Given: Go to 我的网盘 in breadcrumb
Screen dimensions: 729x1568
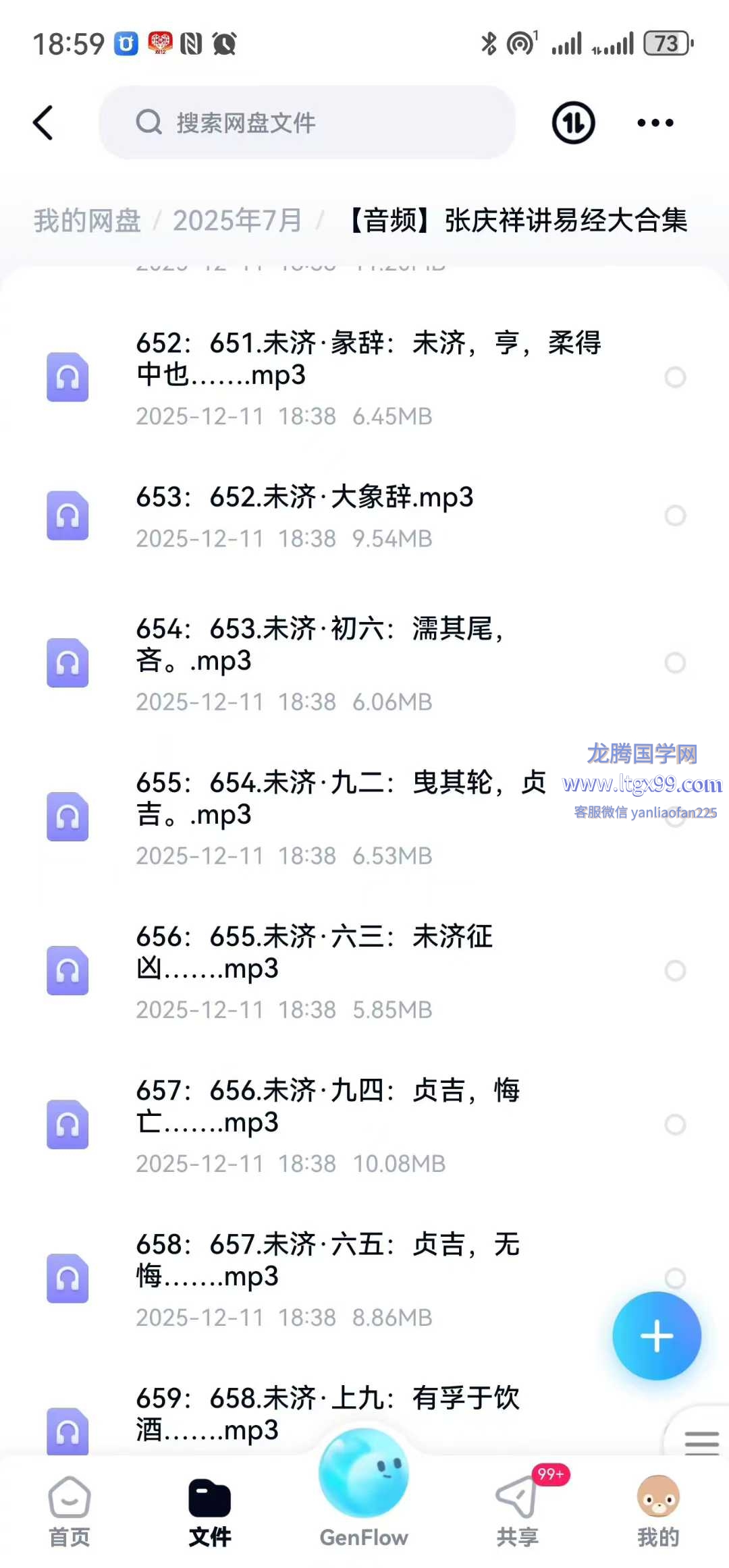Looking at the screenshot, I should [87, 221].
